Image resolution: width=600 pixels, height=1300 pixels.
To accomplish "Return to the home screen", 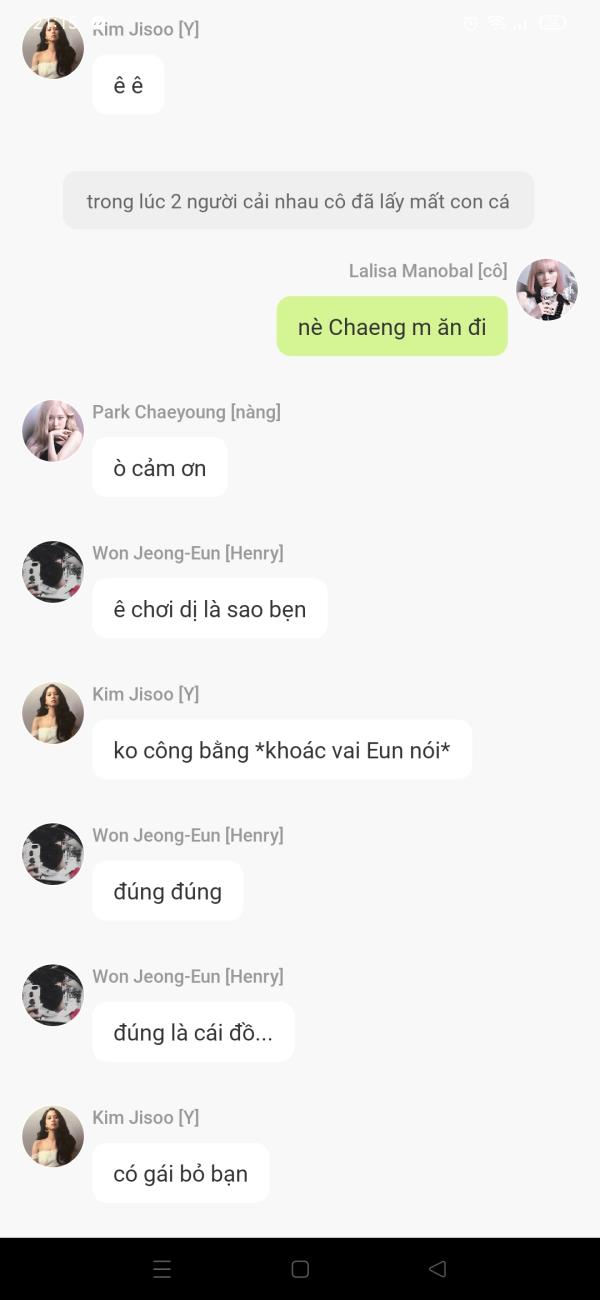I will [x=300, y=1269].
